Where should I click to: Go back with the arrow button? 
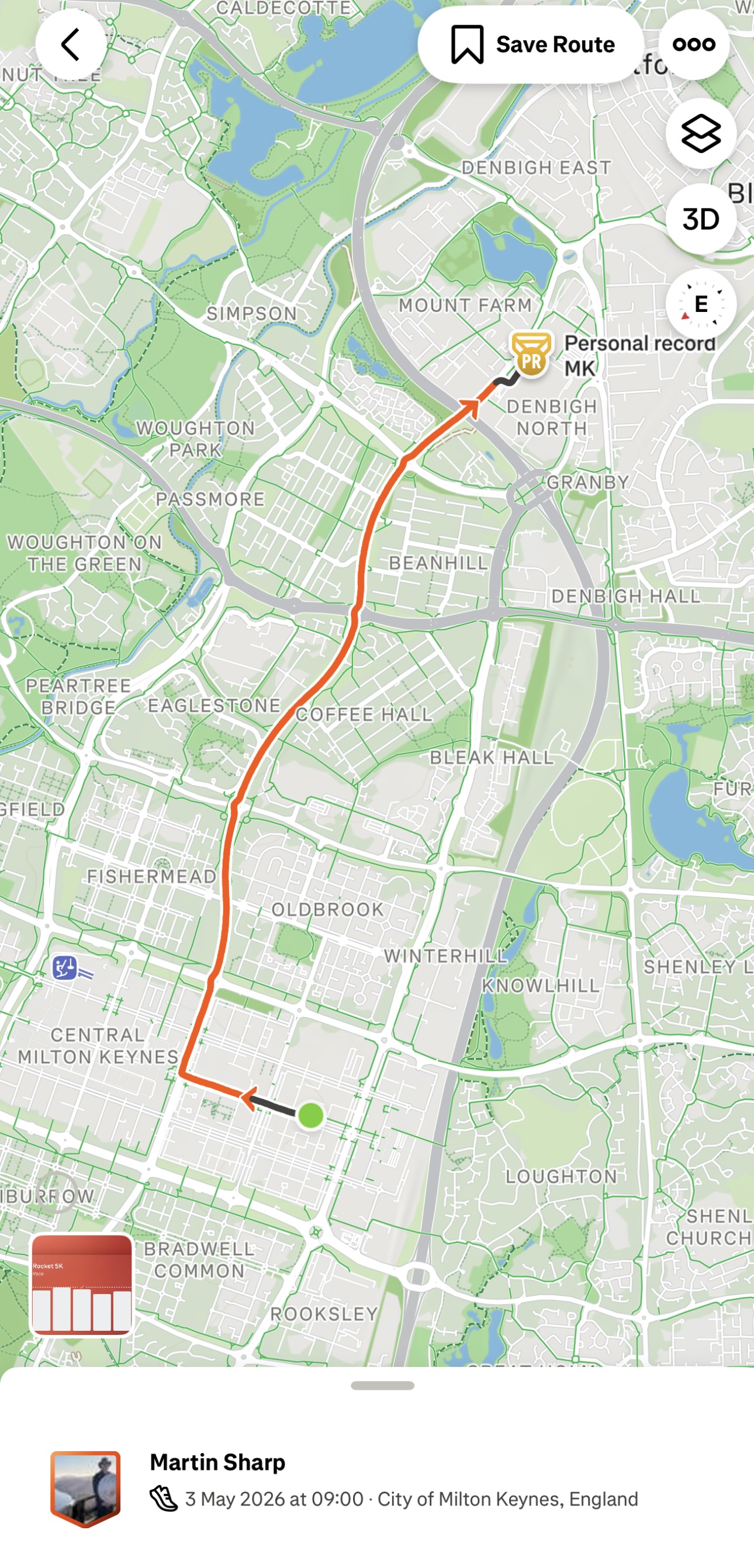(71, 44)
